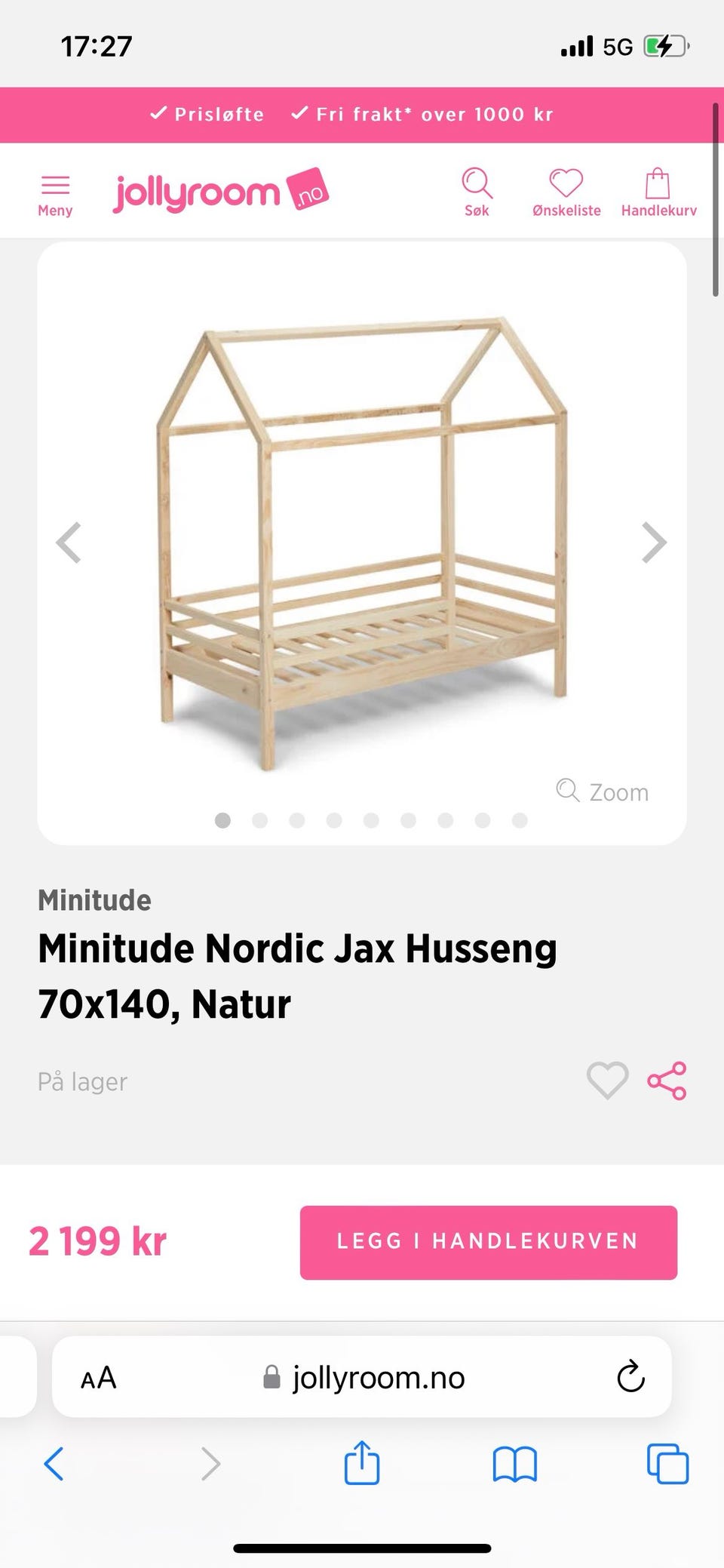Image resolution: width=724 pixels, height=1568 pixels.
Task: Tap the jollyroom.no address bar
Action: [379, 1376]
